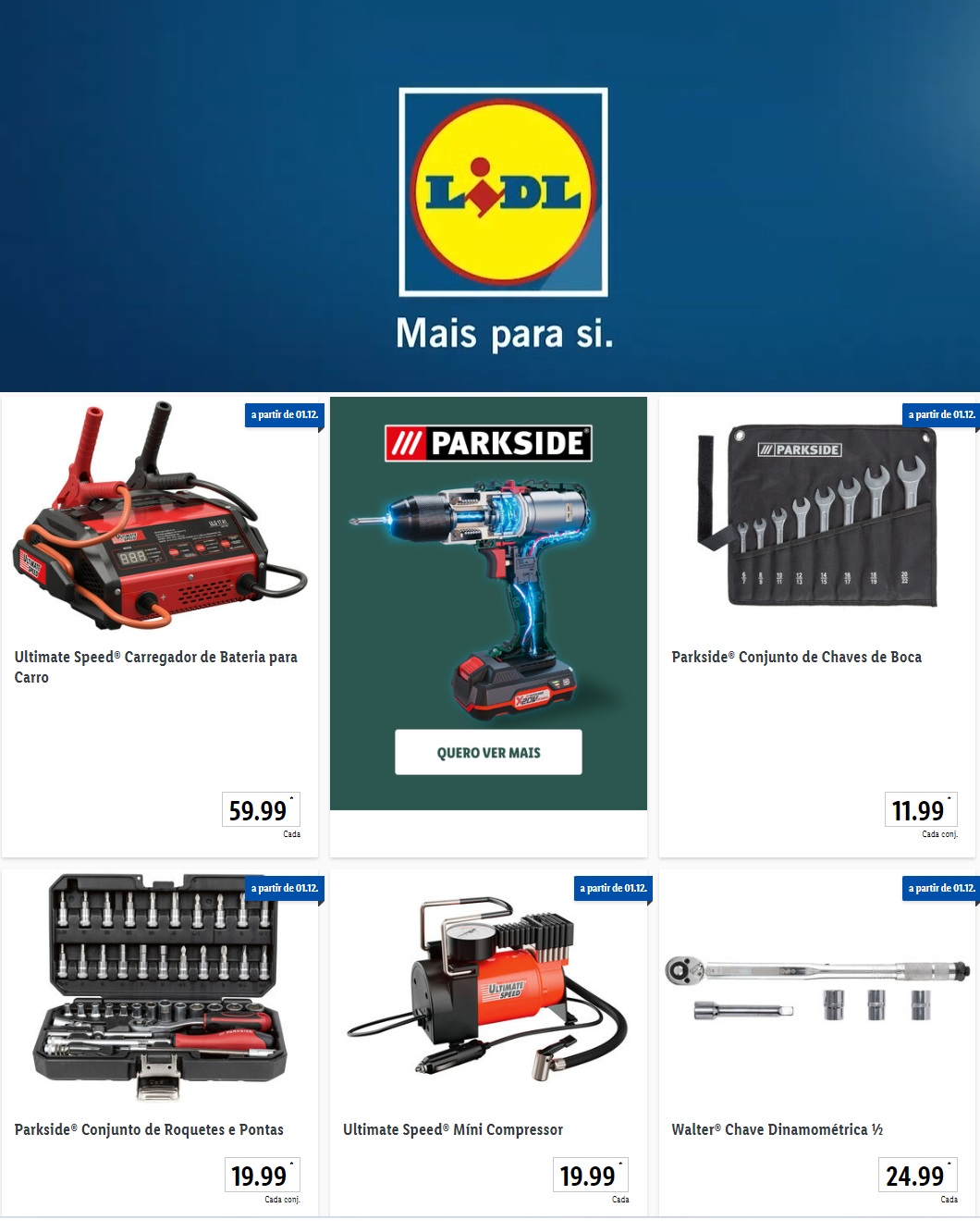The image size is (980, 1232).
Task: Select Walter Chave Dinamométrica ½ product
Action: click(777, 1129)
